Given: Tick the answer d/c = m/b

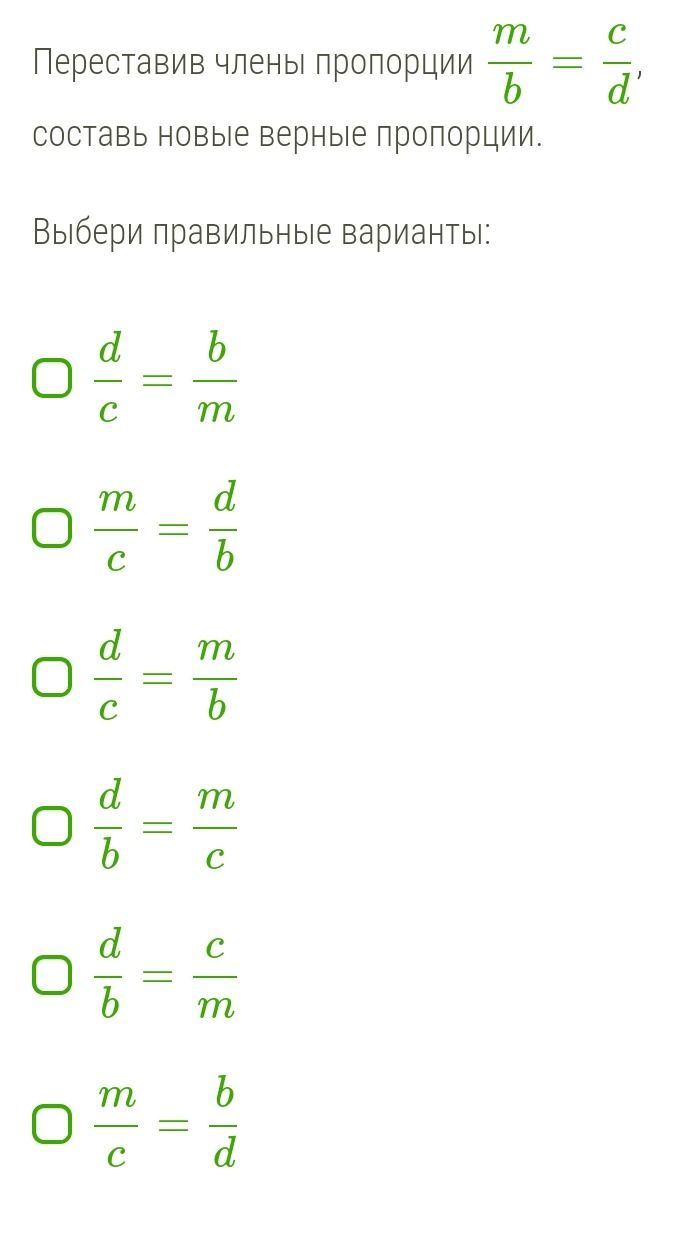Looking at the screenshot, I should (x=52, y=677).
